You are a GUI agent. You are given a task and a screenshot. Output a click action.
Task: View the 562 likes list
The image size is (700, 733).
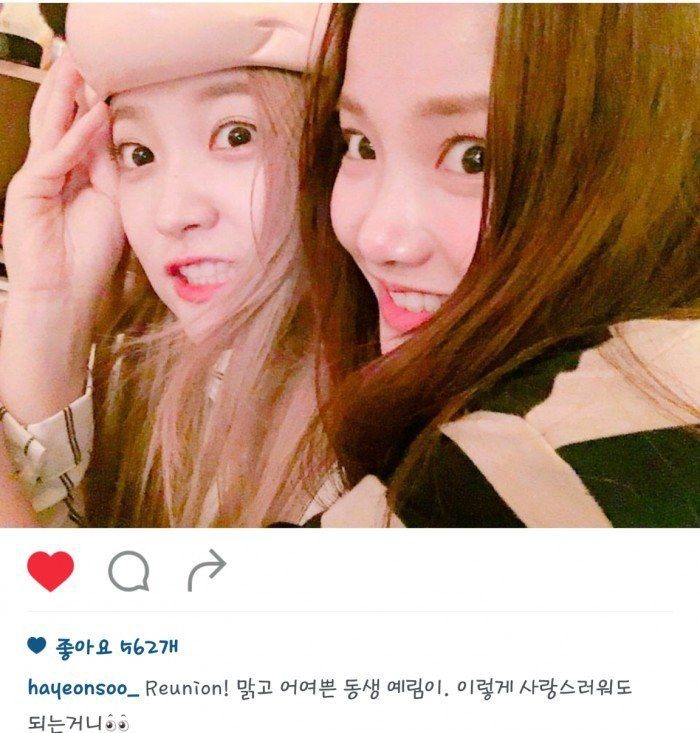pos(115,646)
